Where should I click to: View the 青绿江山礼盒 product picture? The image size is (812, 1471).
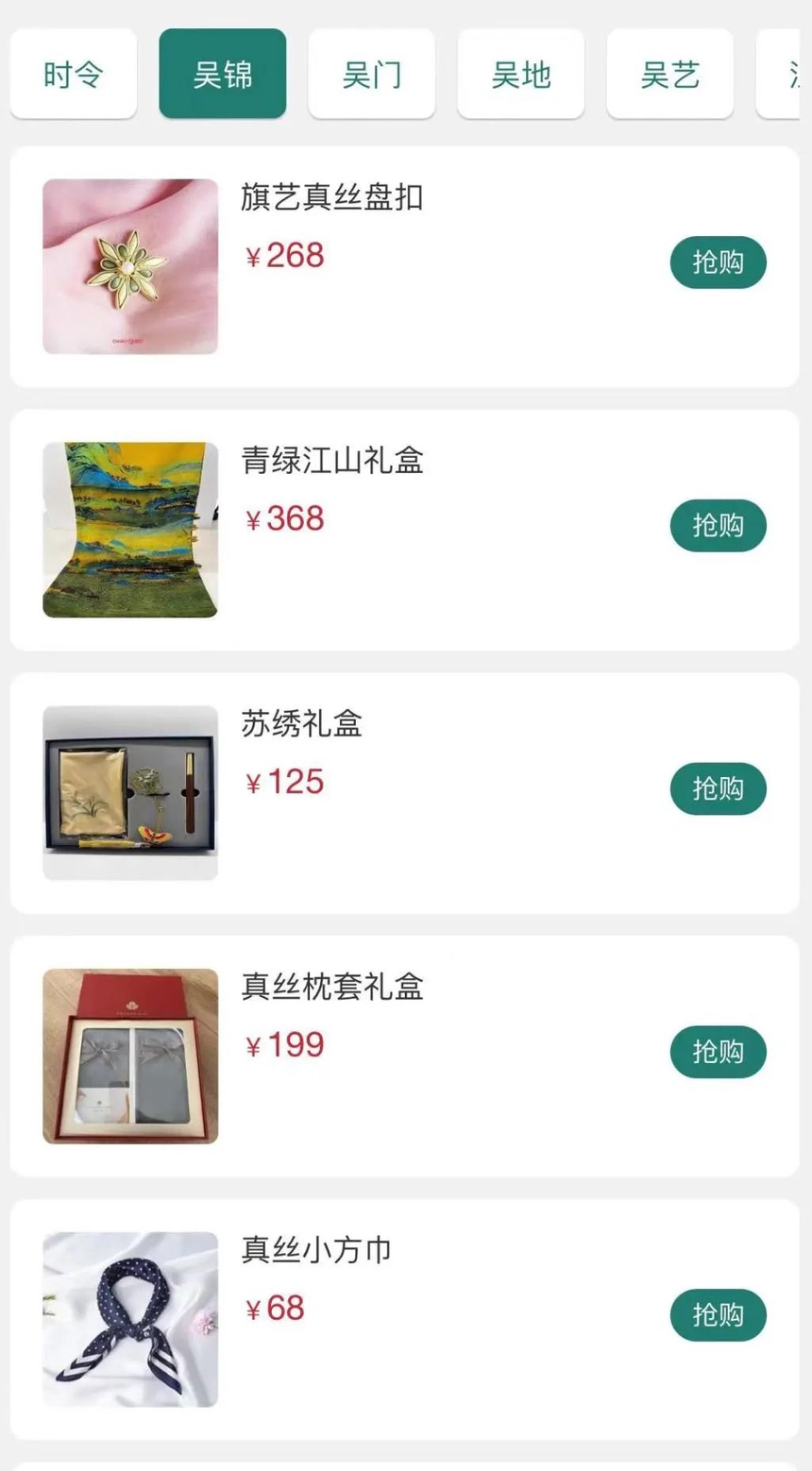(x=130, y=530)
